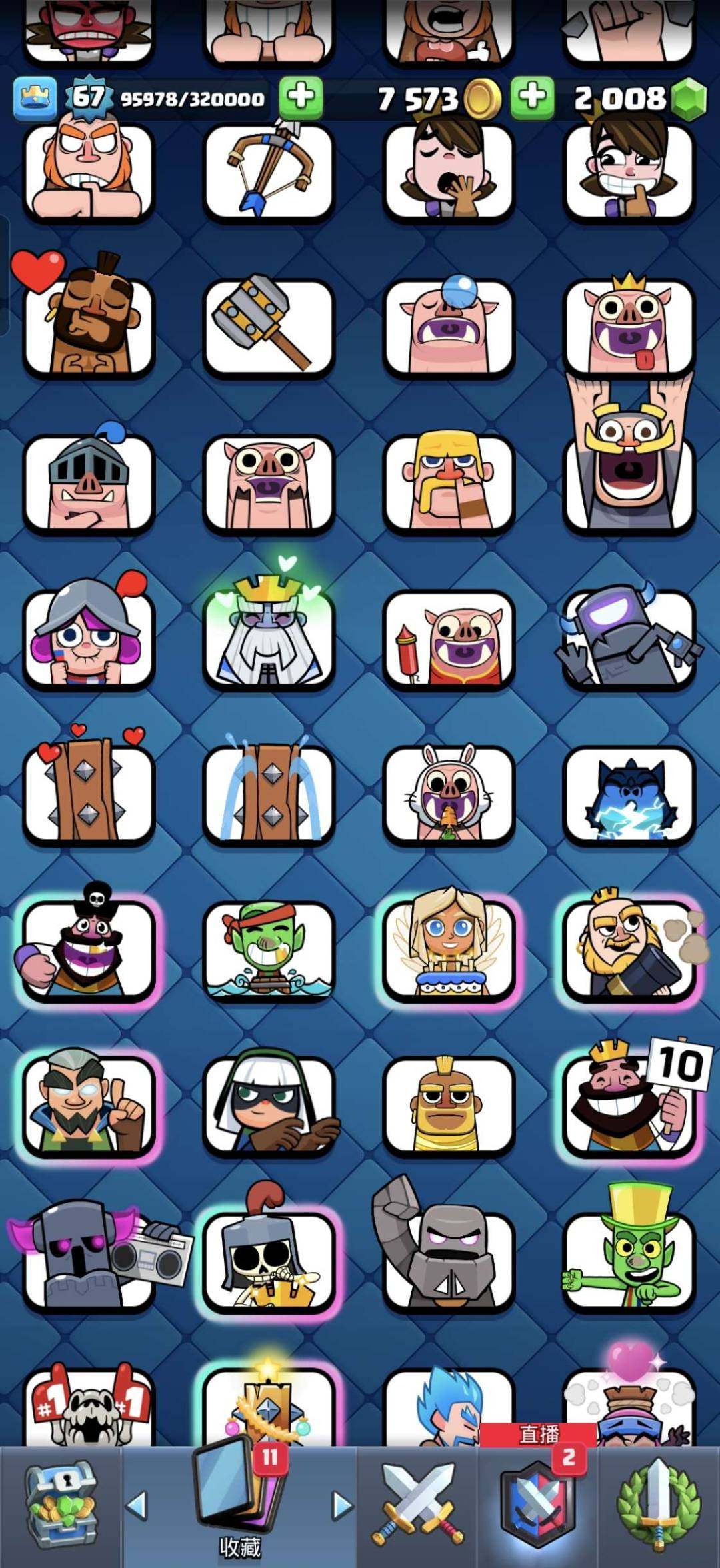Screen dimensions: 720x1568
Task: Select the hog rider kiss emote
Action: [89, 327]
